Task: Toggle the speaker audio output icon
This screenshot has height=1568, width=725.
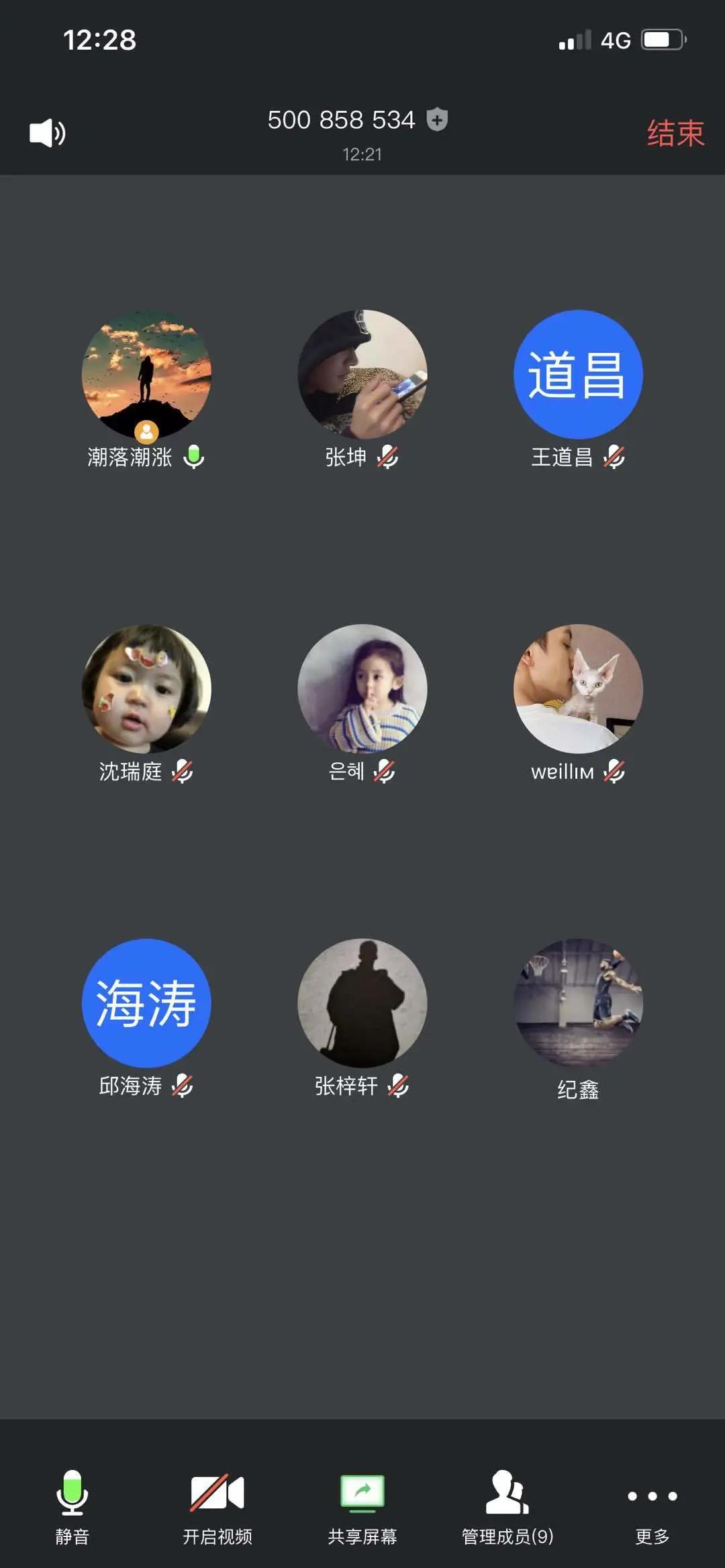Action: 47,133
